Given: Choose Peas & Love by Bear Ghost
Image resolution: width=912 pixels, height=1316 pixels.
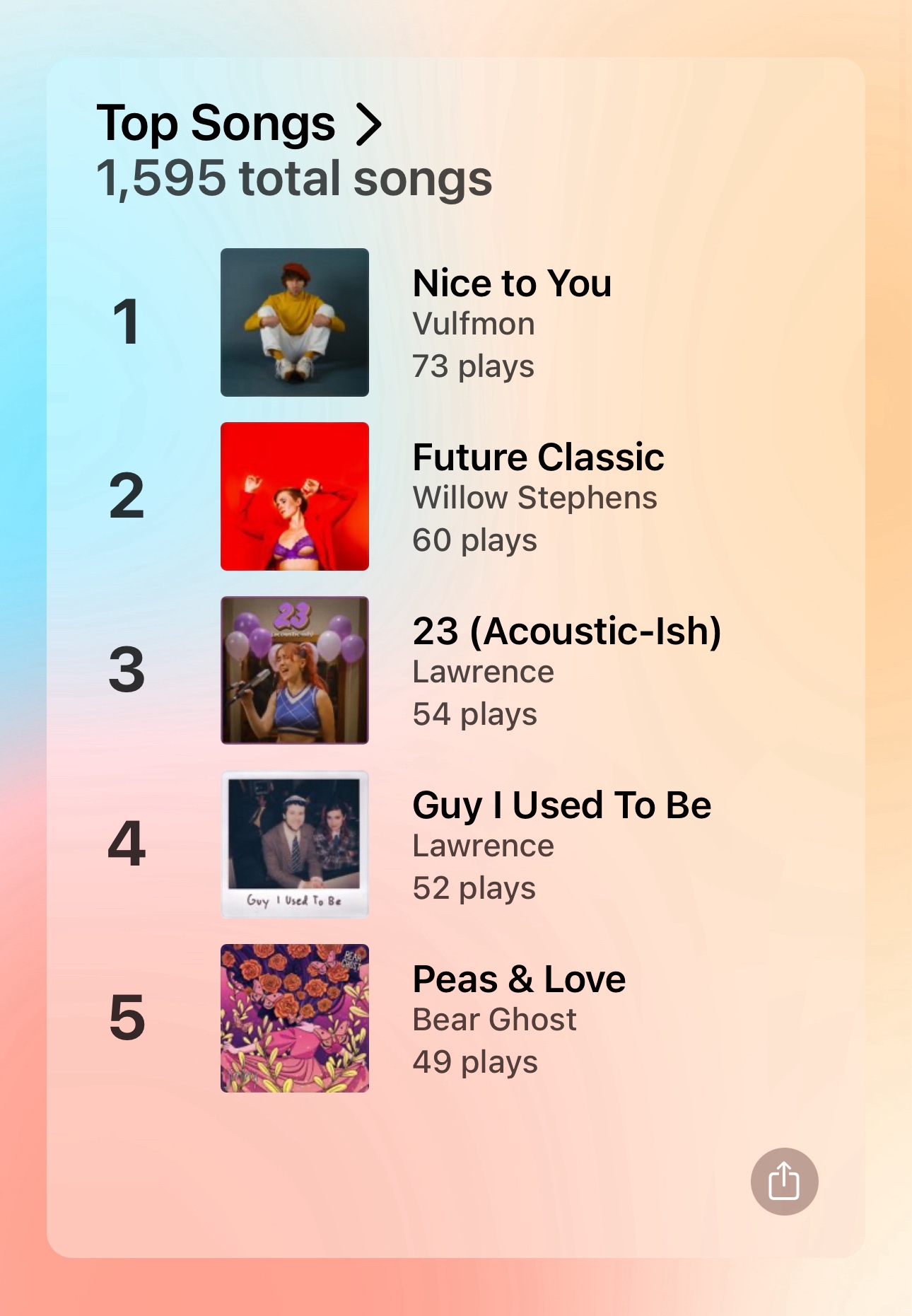Looking at the screenshot, I should click(x=519, y=980).
